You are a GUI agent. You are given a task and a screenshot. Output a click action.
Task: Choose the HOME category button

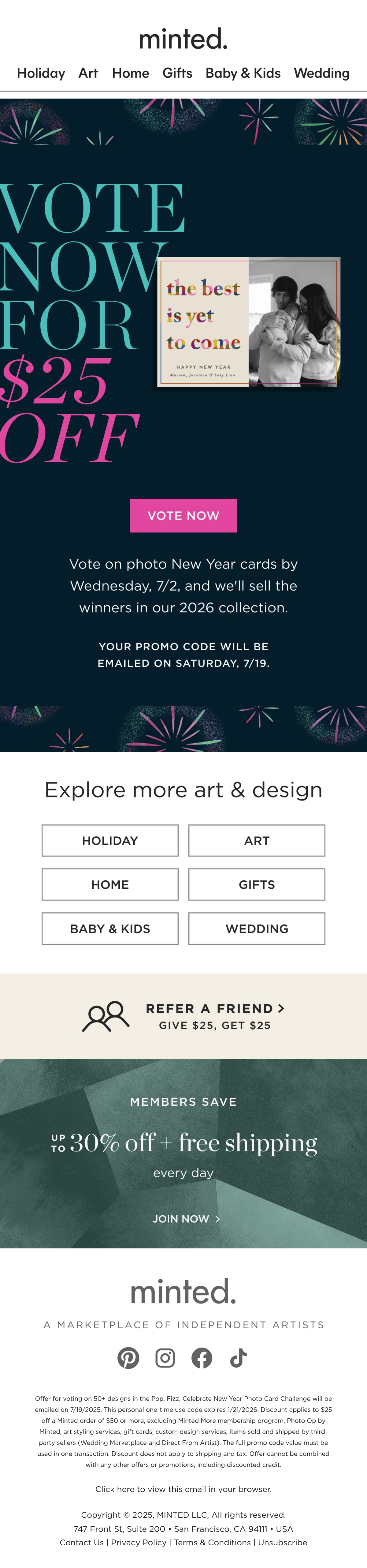pos(110,884)
